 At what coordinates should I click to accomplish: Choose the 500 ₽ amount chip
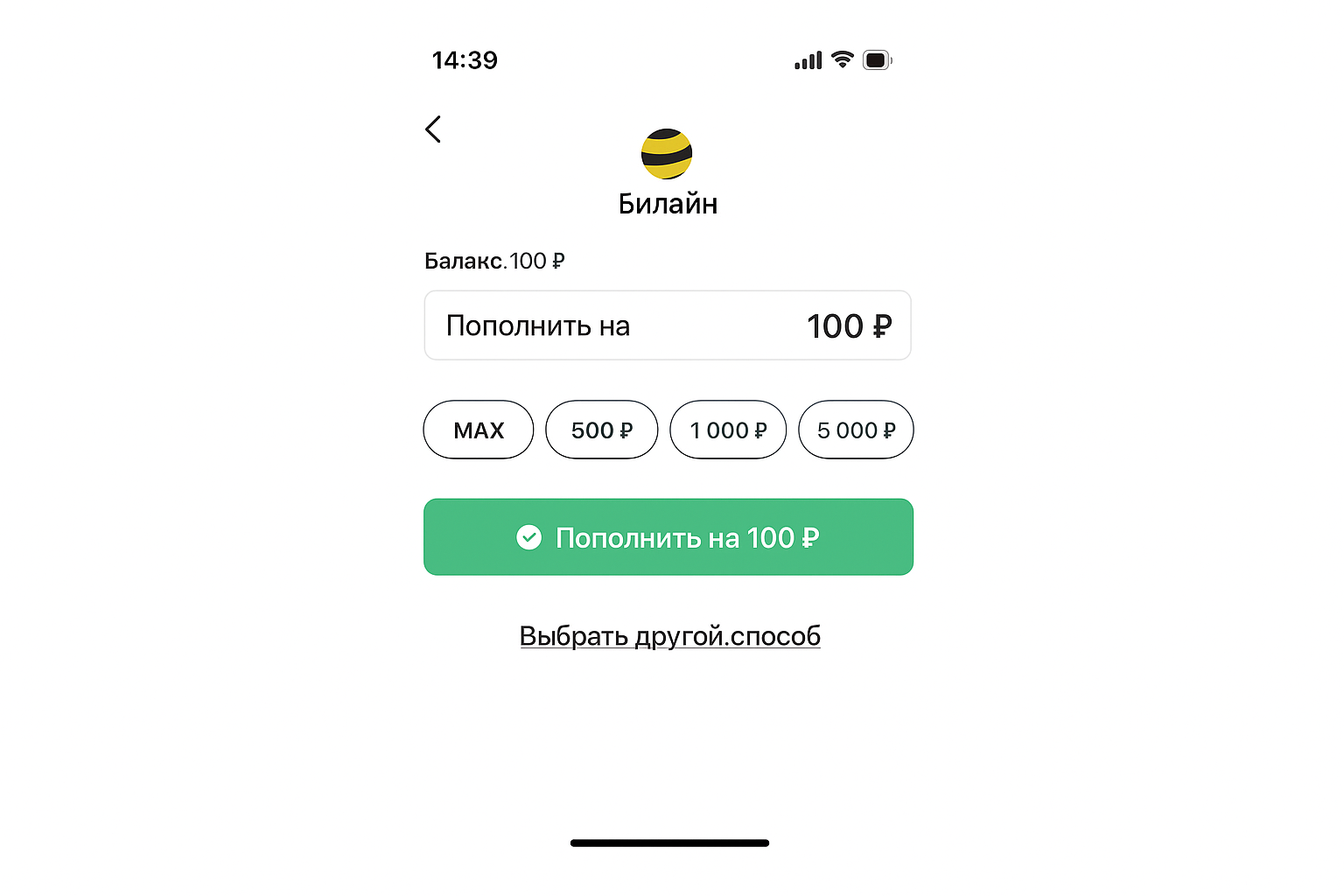coord(601,430)
